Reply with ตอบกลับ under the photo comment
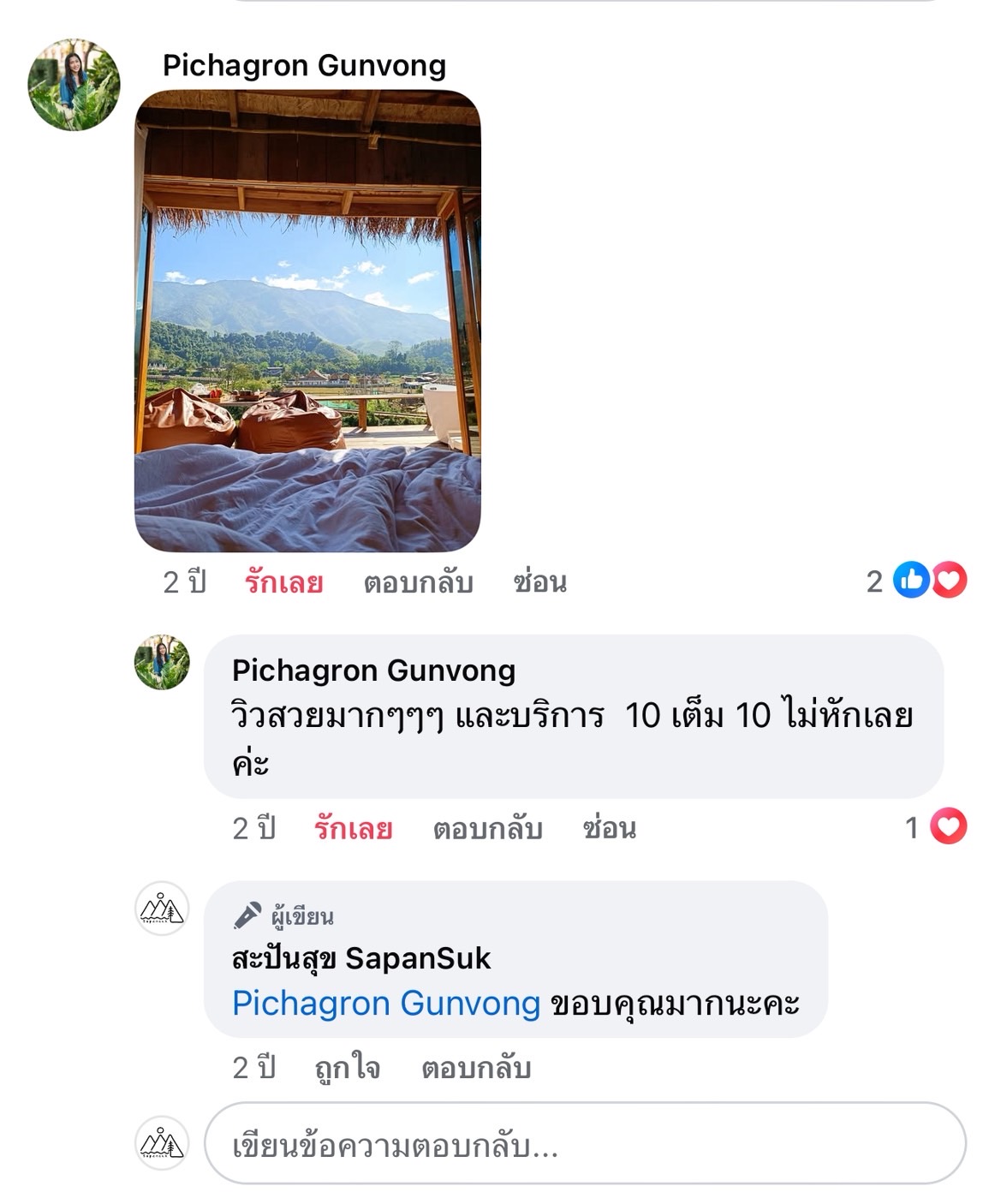 [x=418, y=582]
